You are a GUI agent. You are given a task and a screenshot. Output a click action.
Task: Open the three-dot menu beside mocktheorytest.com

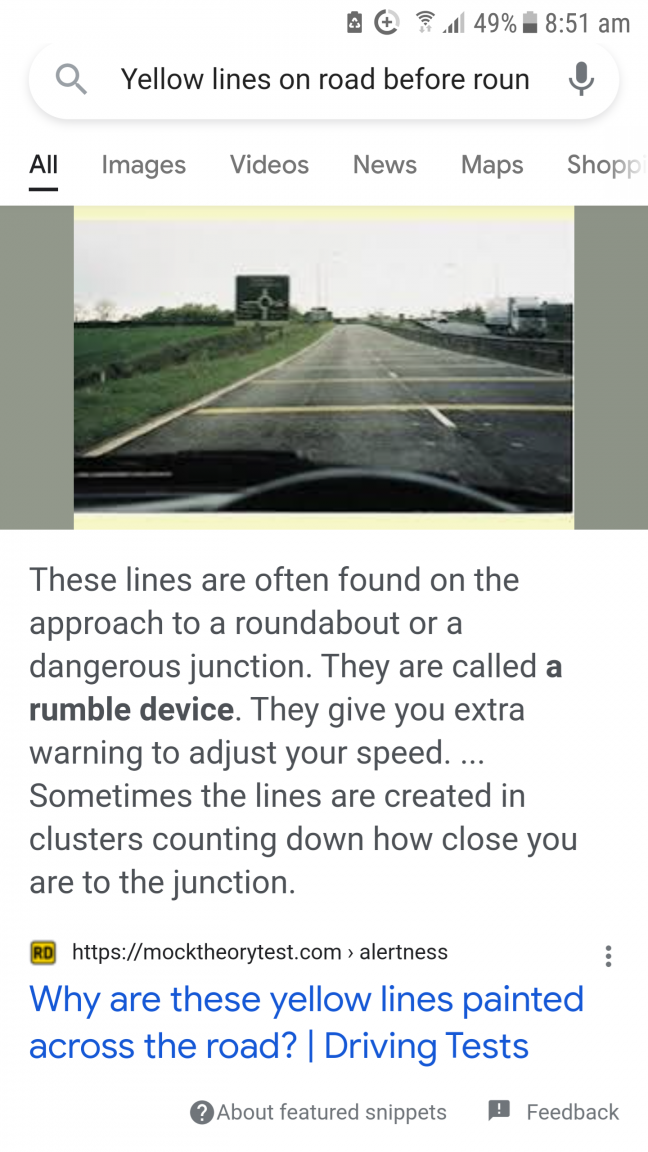pos(608,956)
